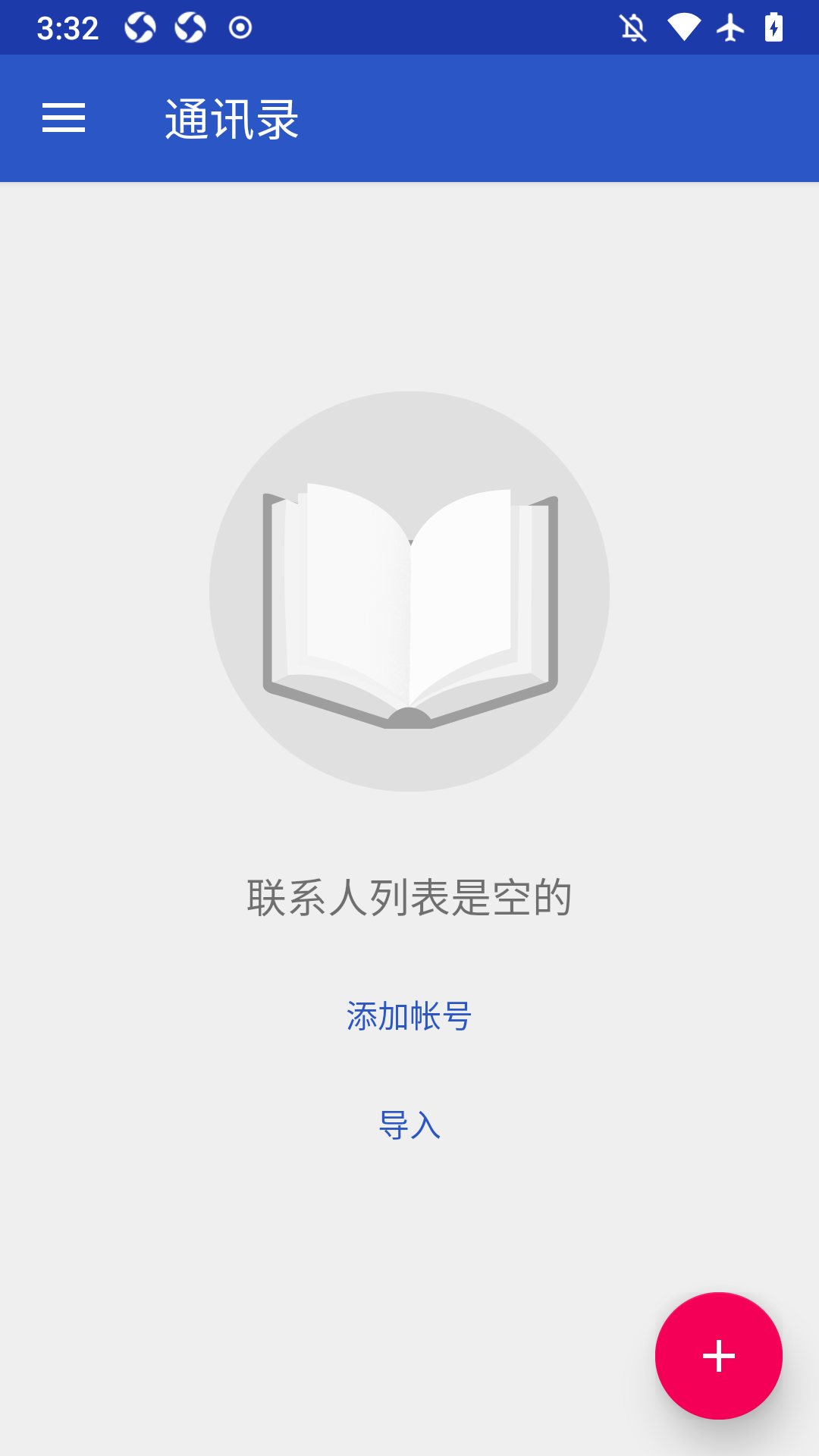Tap the battery charge indicator

(774, 27)
